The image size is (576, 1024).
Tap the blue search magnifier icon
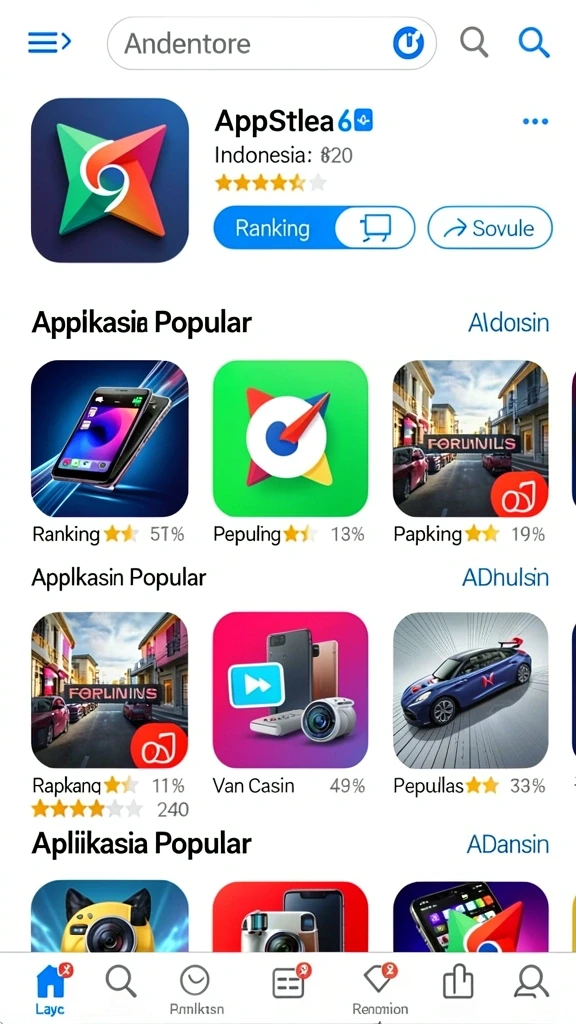(x=534, y=43)
